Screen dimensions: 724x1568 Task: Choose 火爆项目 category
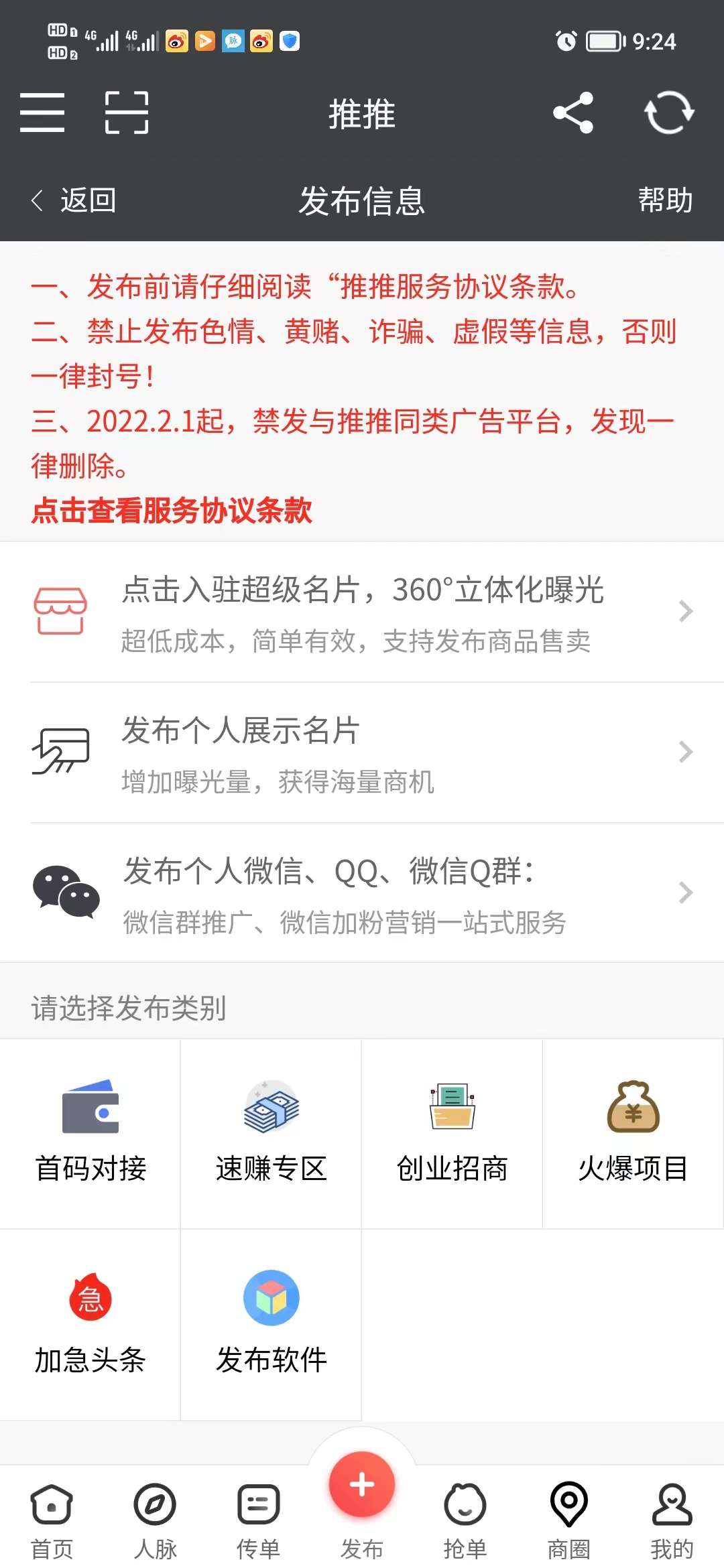(x=633, y=1134)
